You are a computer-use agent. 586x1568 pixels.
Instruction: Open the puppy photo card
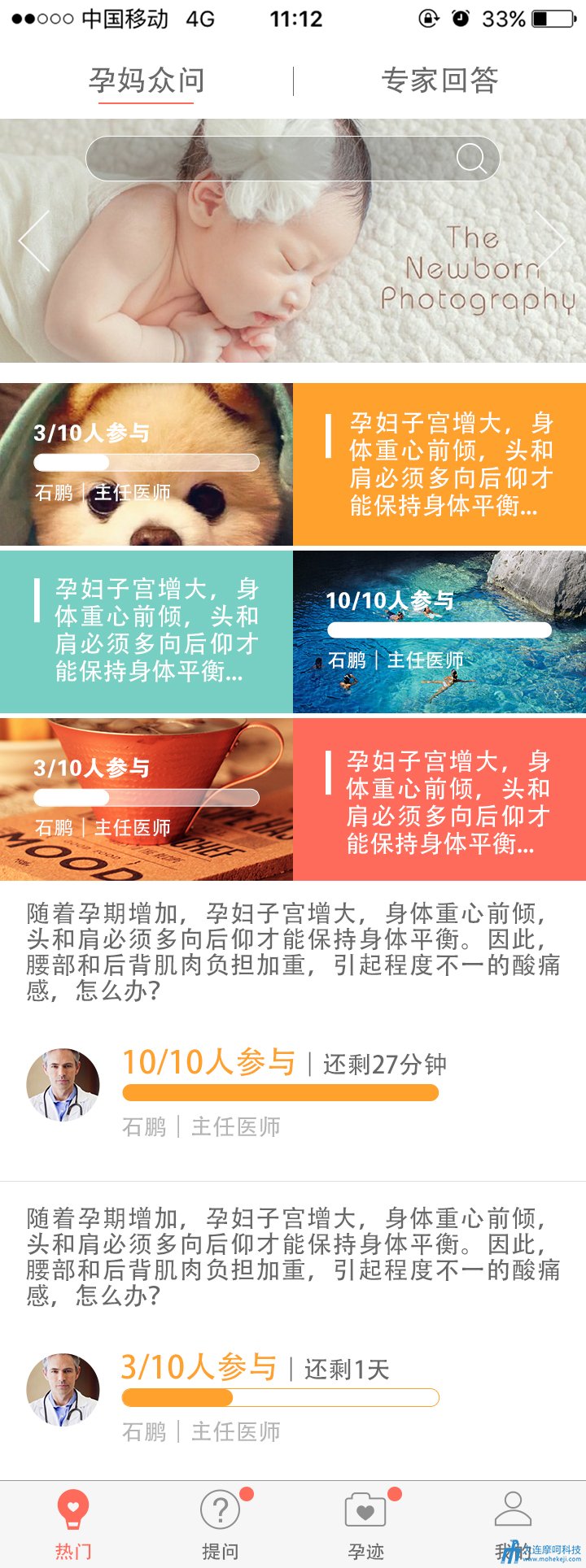pos(146,464)
